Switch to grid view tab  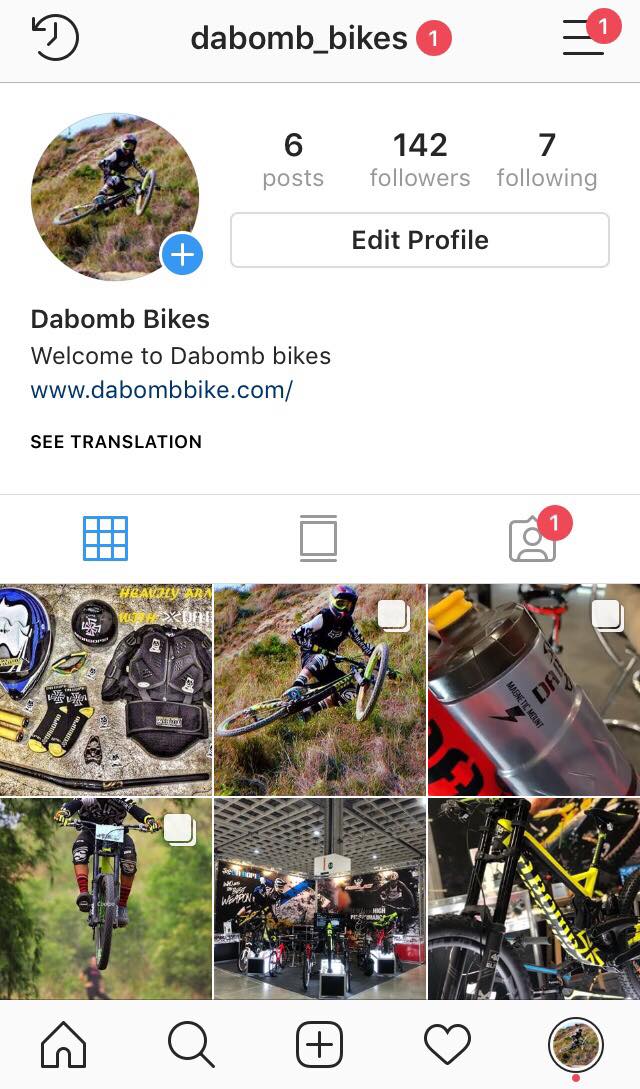(105, 539)
